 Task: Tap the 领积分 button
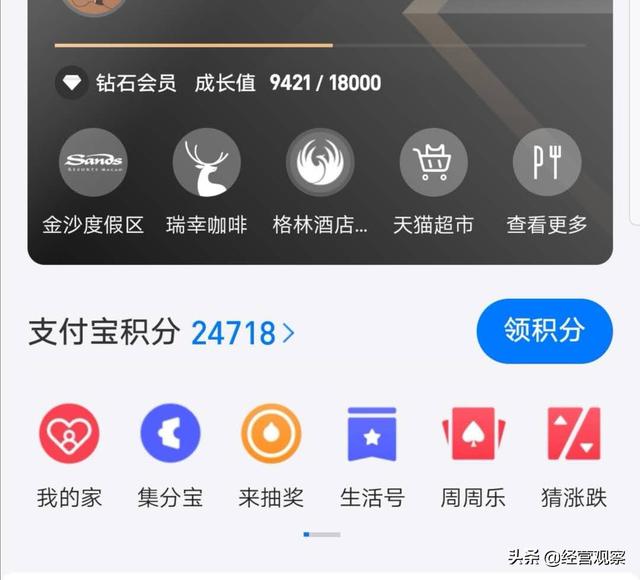click(544, 330)
